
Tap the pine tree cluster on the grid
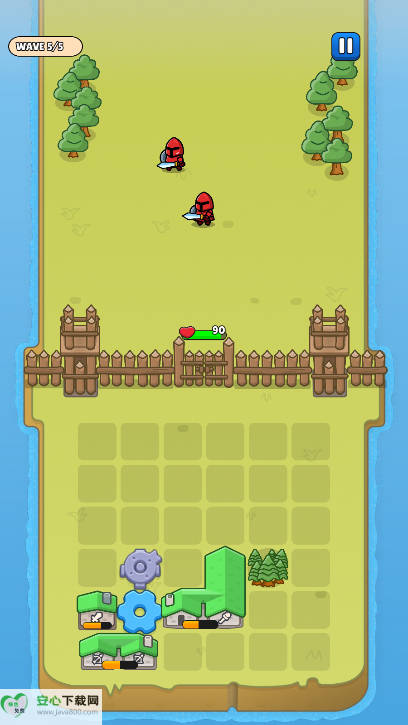pyautogui.click(x=268, y=567)
